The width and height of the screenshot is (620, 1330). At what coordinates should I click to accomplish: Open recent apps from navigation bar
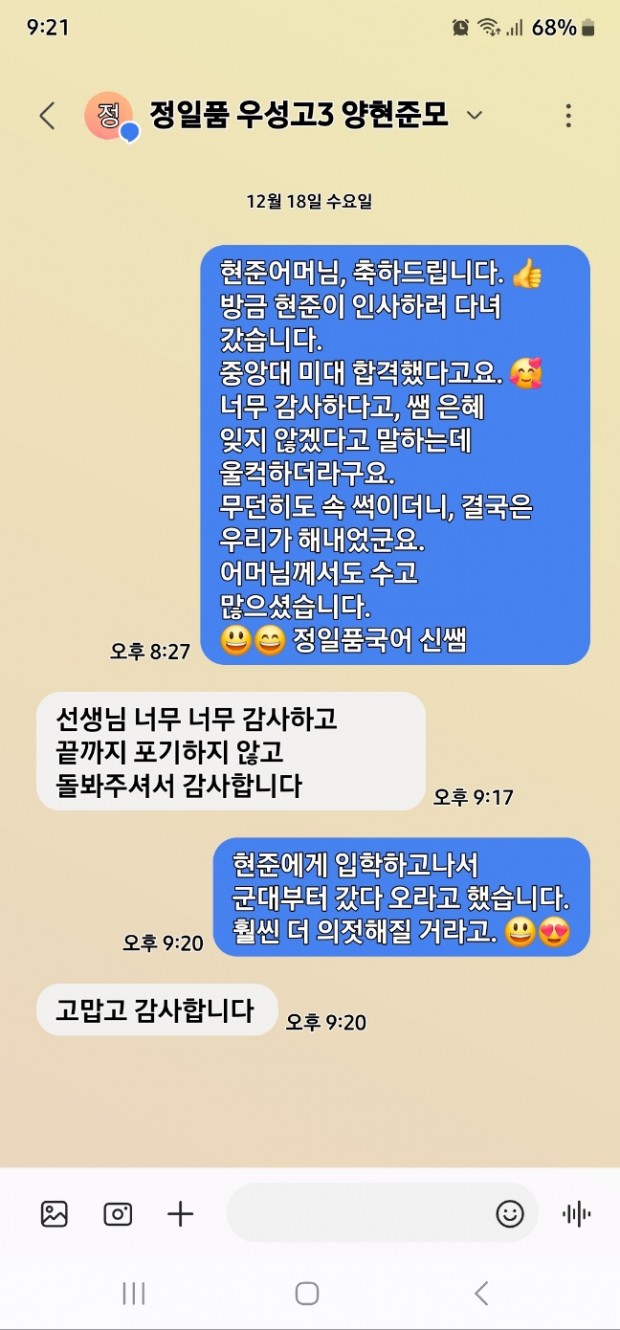click(133, 1293)
